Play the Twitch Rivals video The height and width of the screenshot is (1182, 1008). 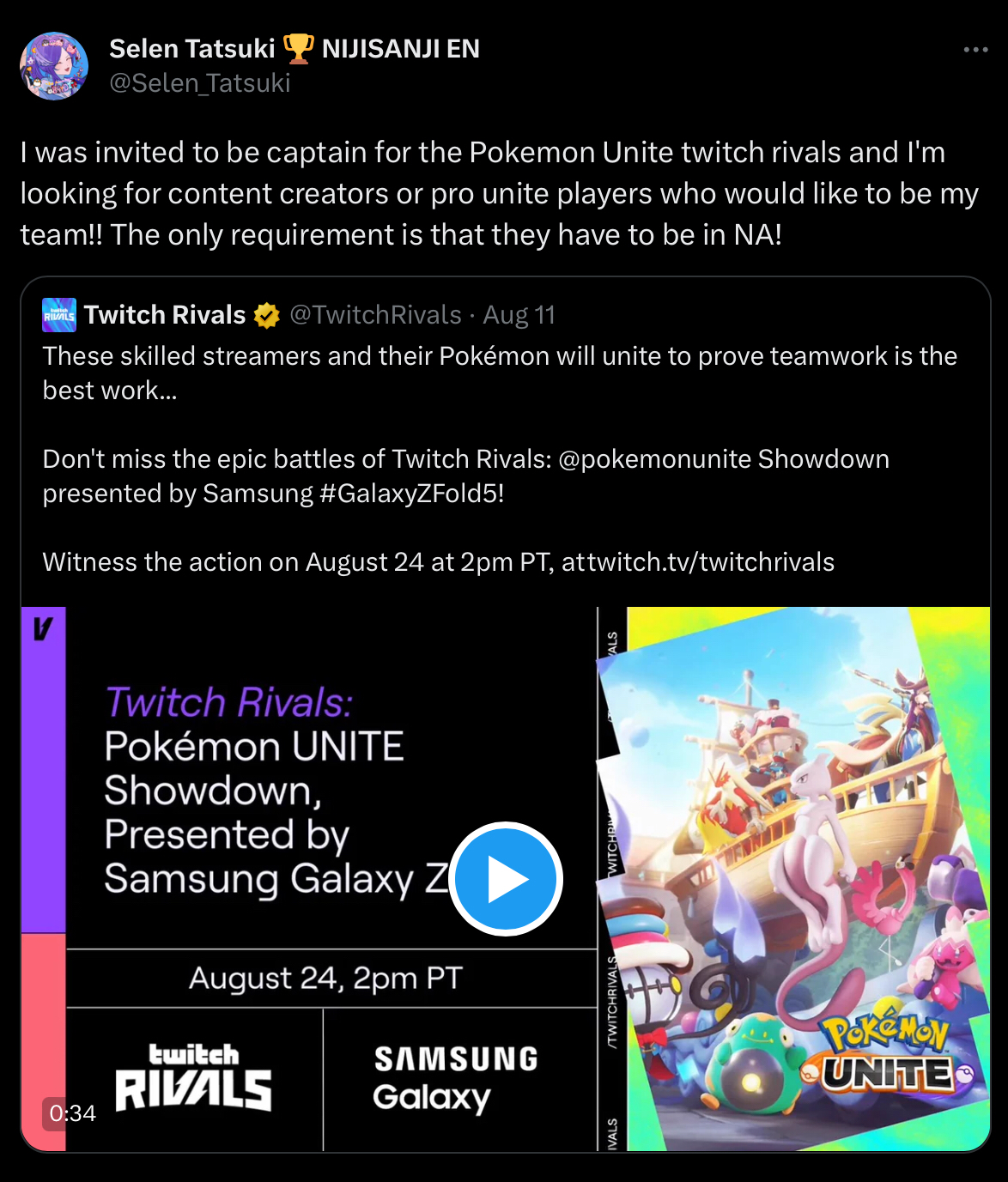coord(506,879)
